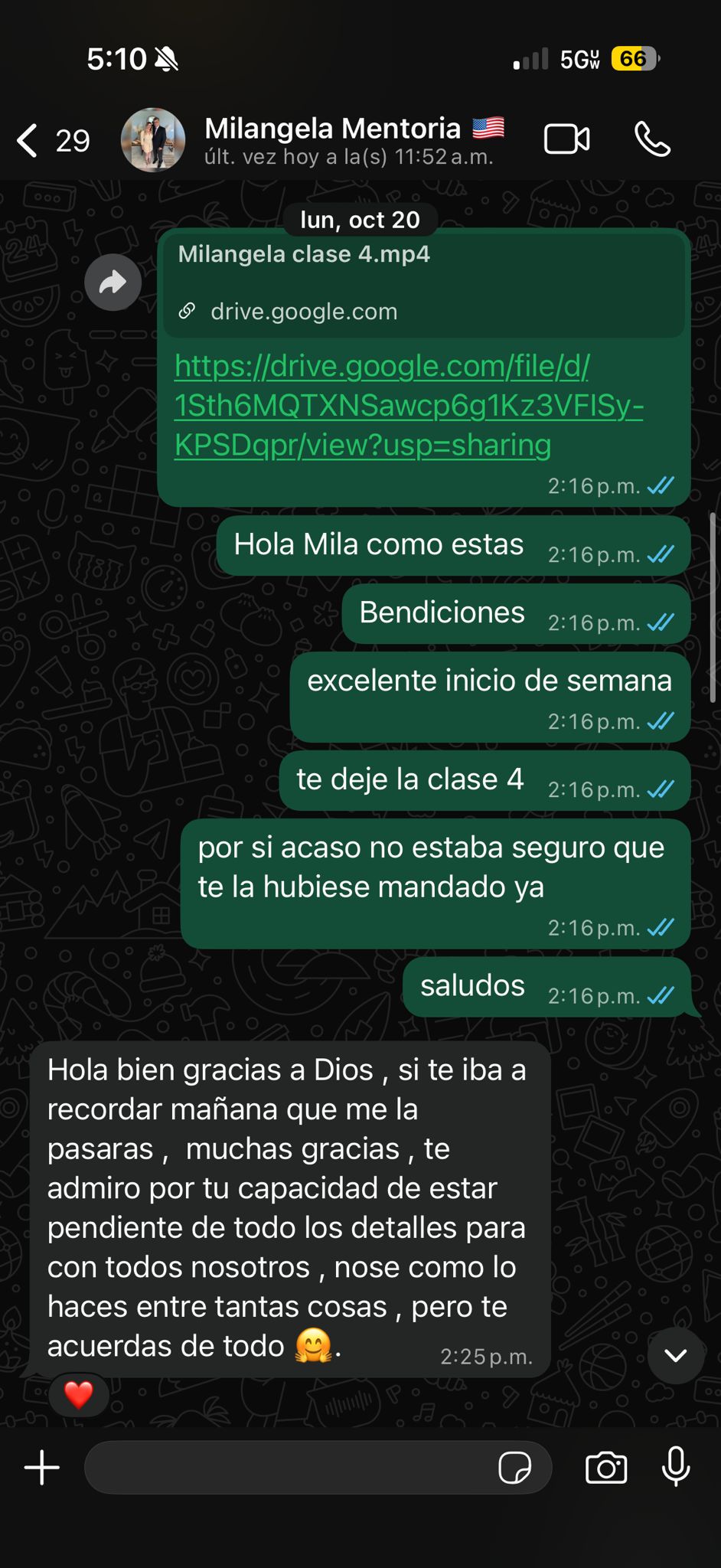View the heart reaction on the message
This screenshot has height=1568, width=721.
click(78, 1395)
